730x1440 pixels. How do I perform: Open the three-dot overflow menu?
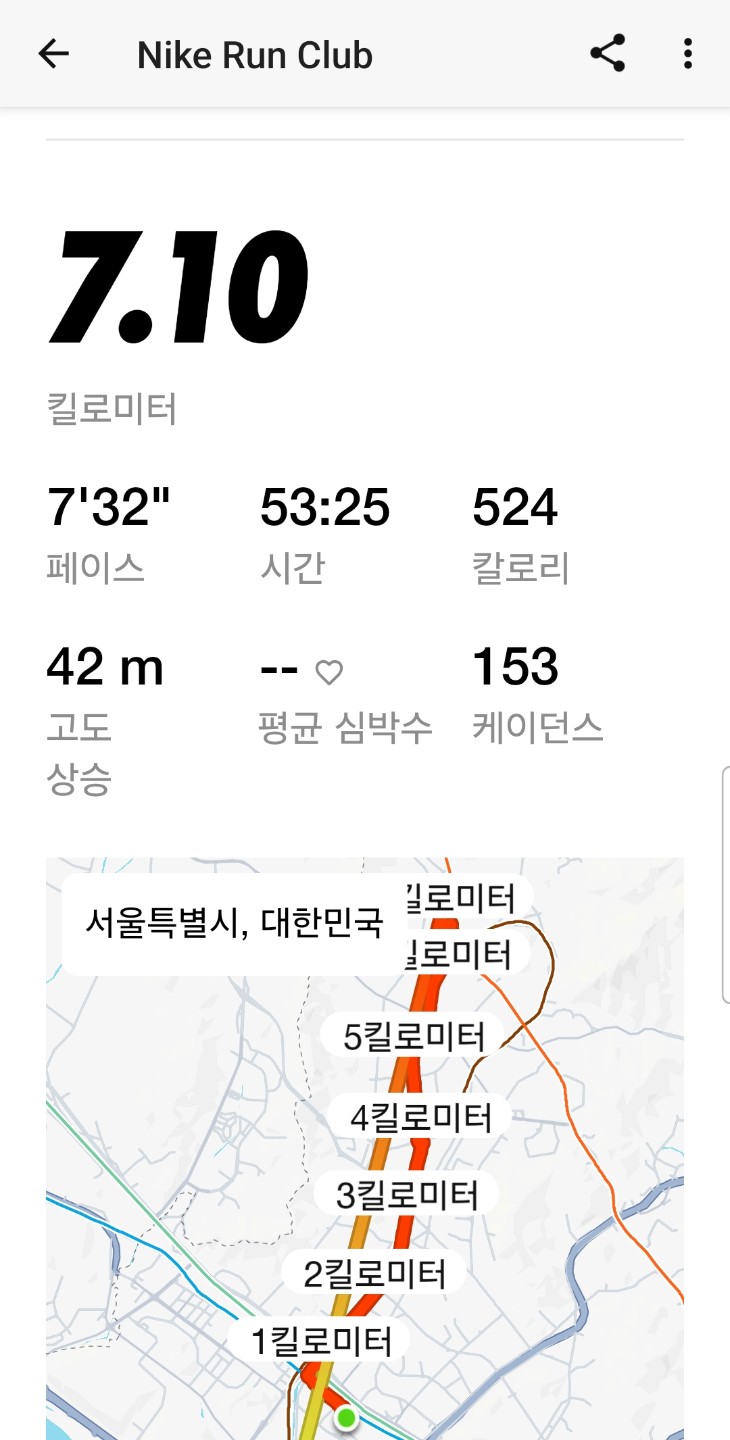[x=687, y=54]
